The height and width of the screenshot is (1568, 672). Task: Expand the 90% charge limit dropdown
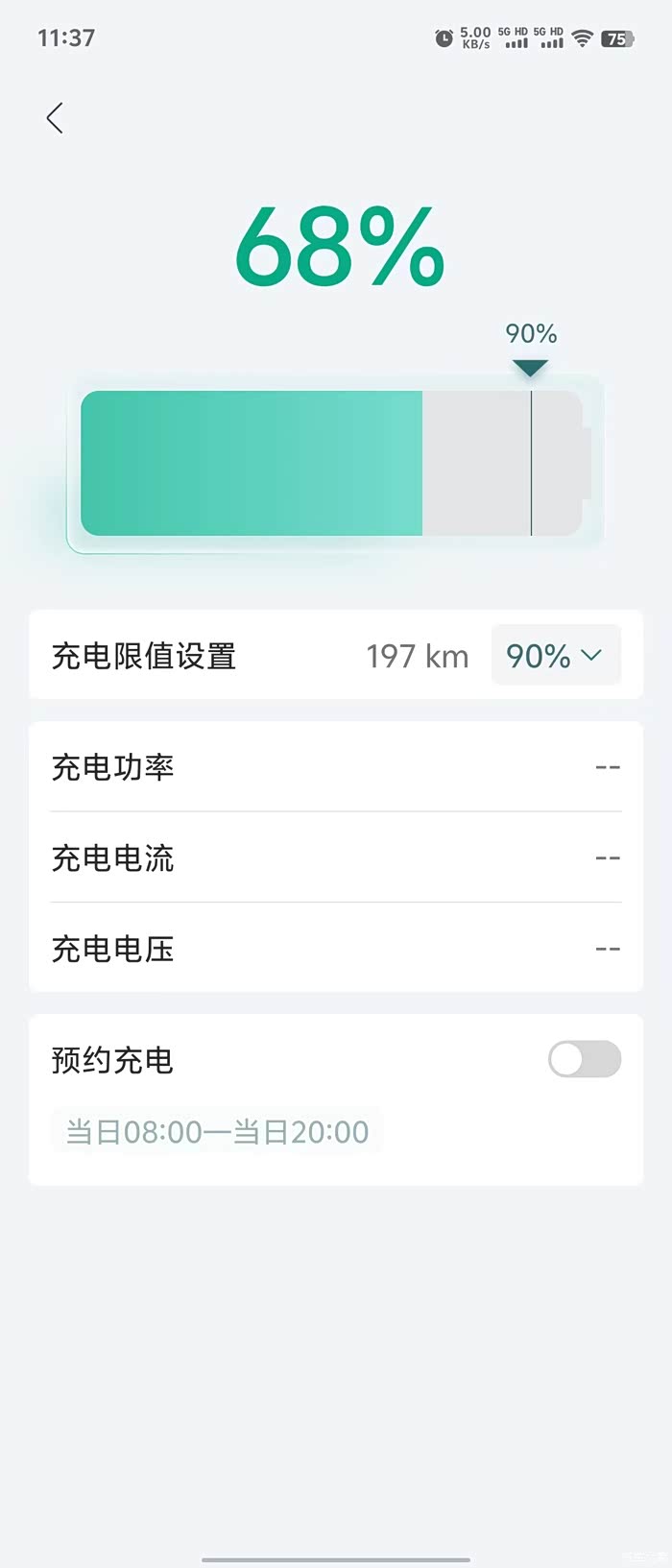tap(555, 656)
